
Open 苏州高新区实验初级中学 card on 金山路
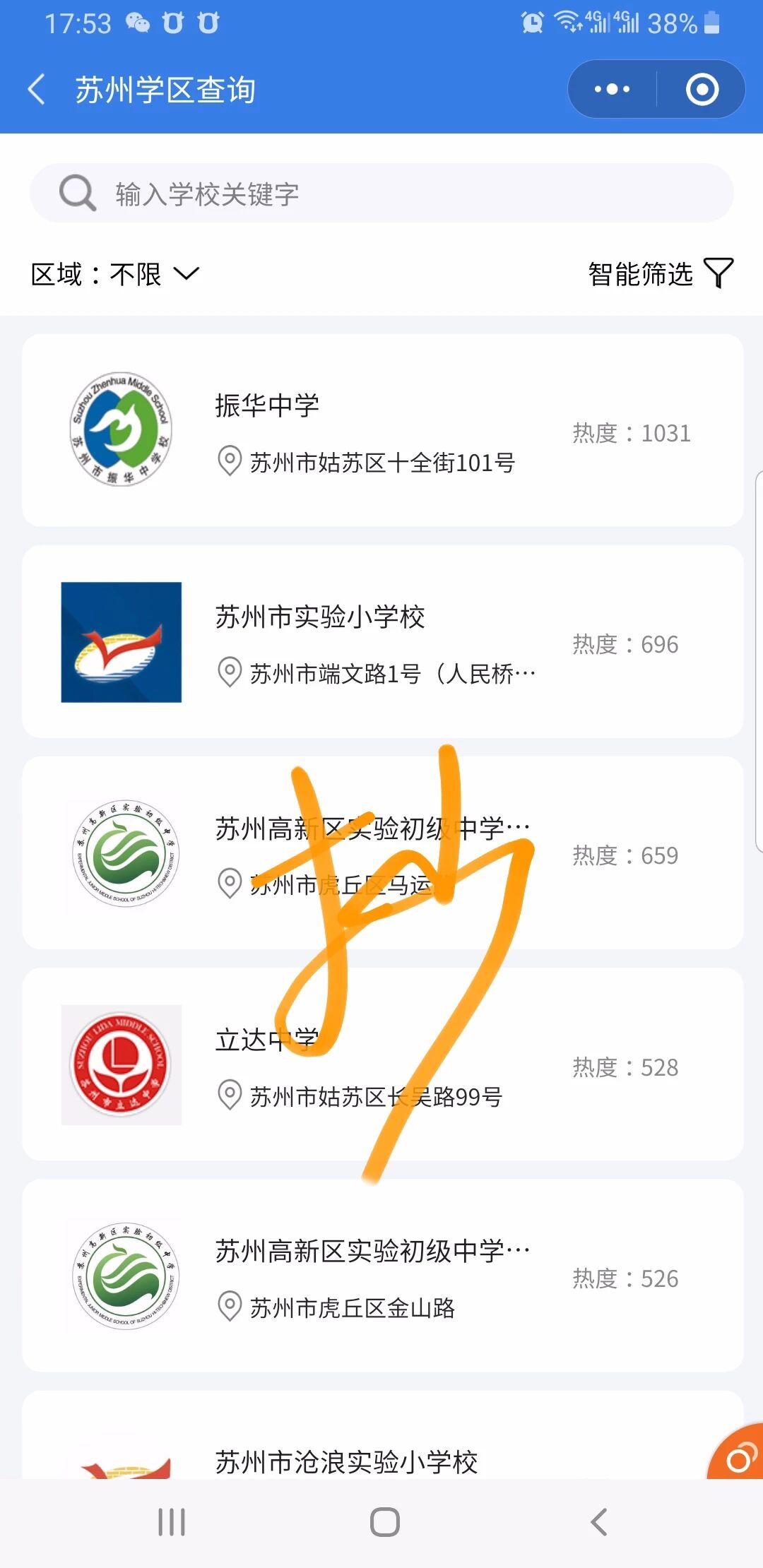pyautogui.click(x=381, y=1276)
